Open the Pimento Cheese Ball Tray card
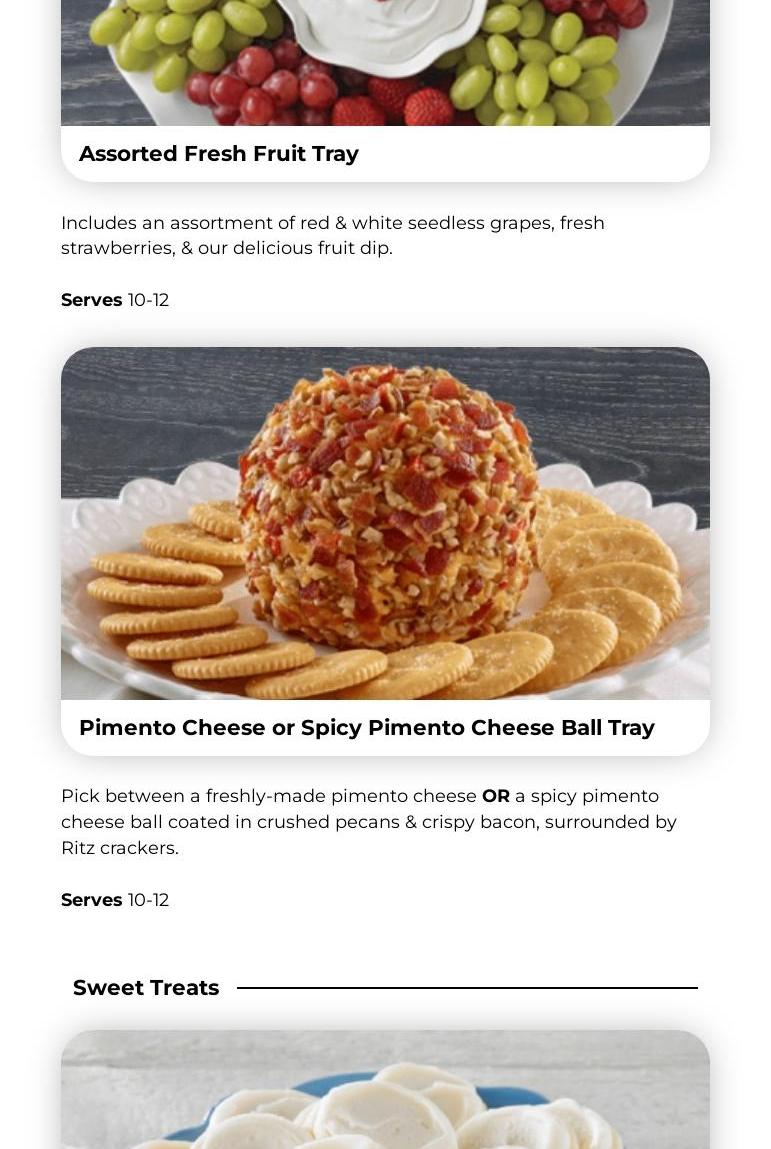The image size is (771, 1149). [385, 550]
